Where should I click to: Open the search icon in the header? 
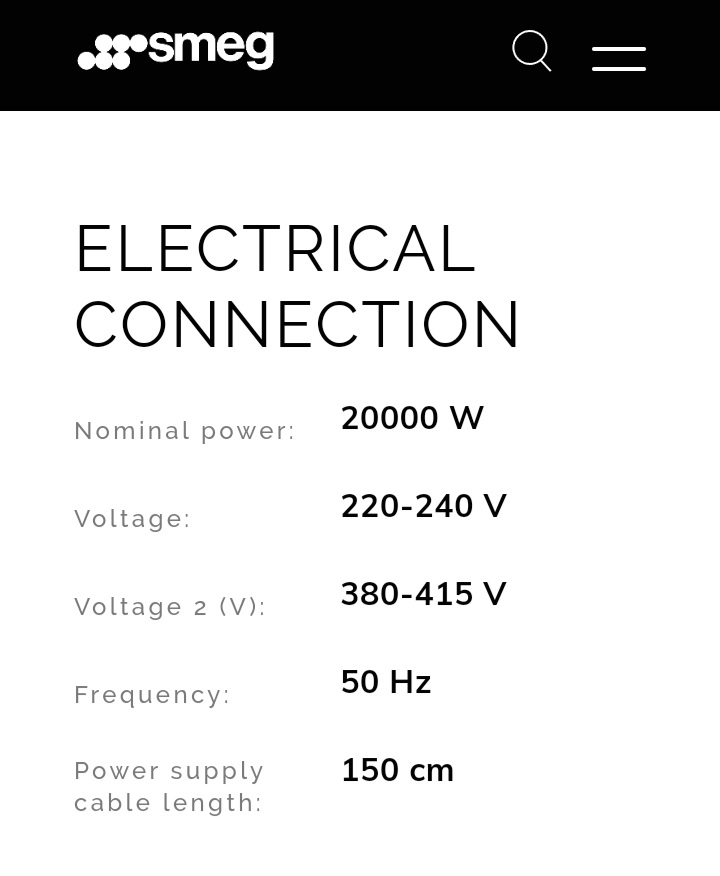point(531,51)
